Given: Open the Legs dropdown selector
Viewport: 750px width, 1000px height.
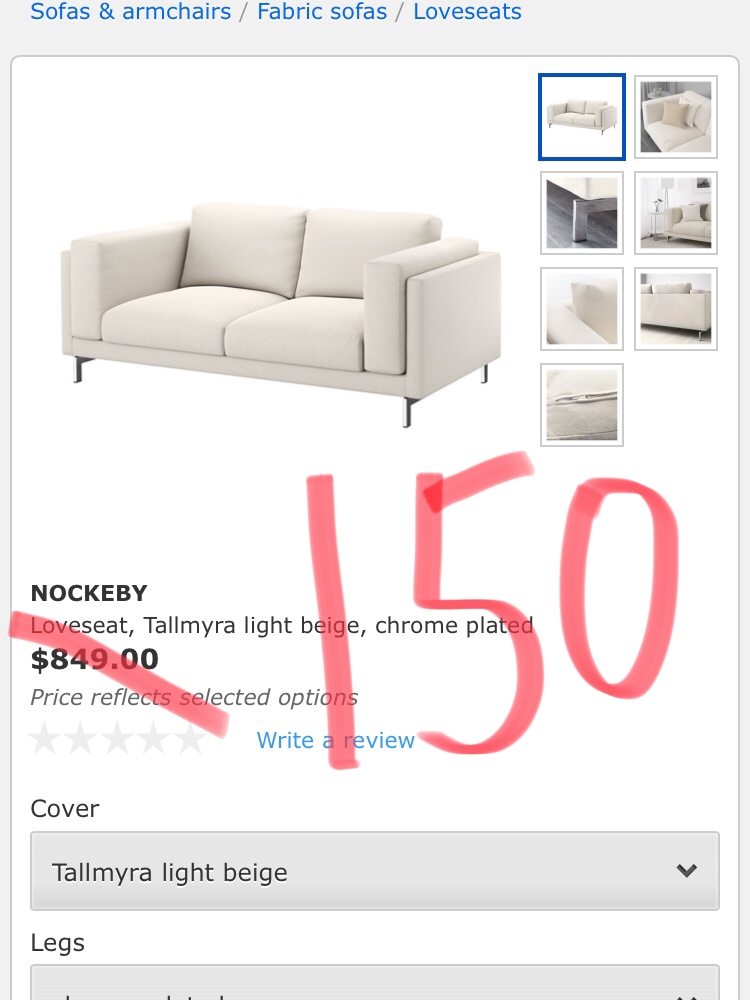Looking at the screenshot, I should coord(375,985).
